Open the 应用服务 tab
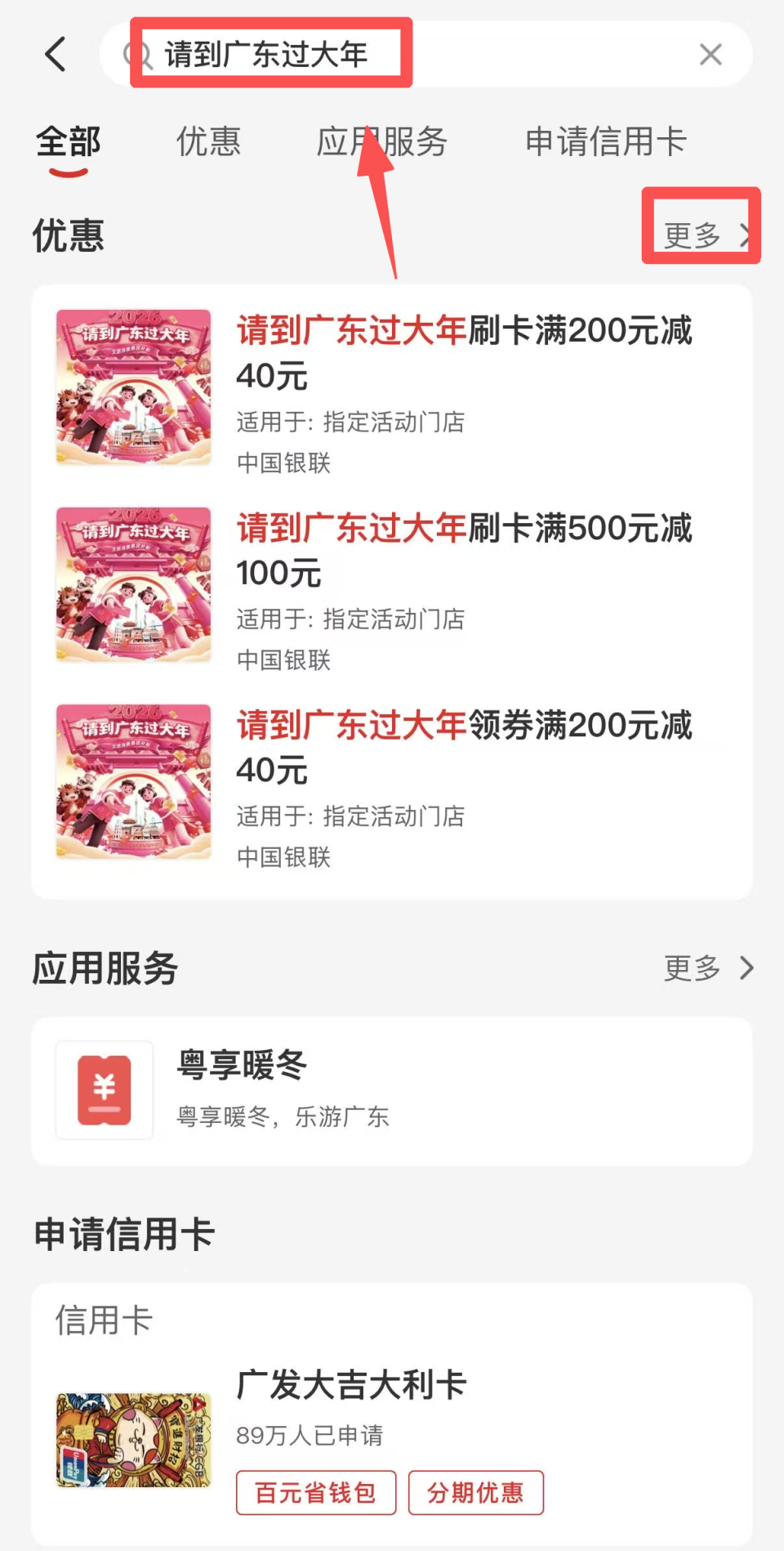This screenshot has height=1551, width=784. click(383, 142)
